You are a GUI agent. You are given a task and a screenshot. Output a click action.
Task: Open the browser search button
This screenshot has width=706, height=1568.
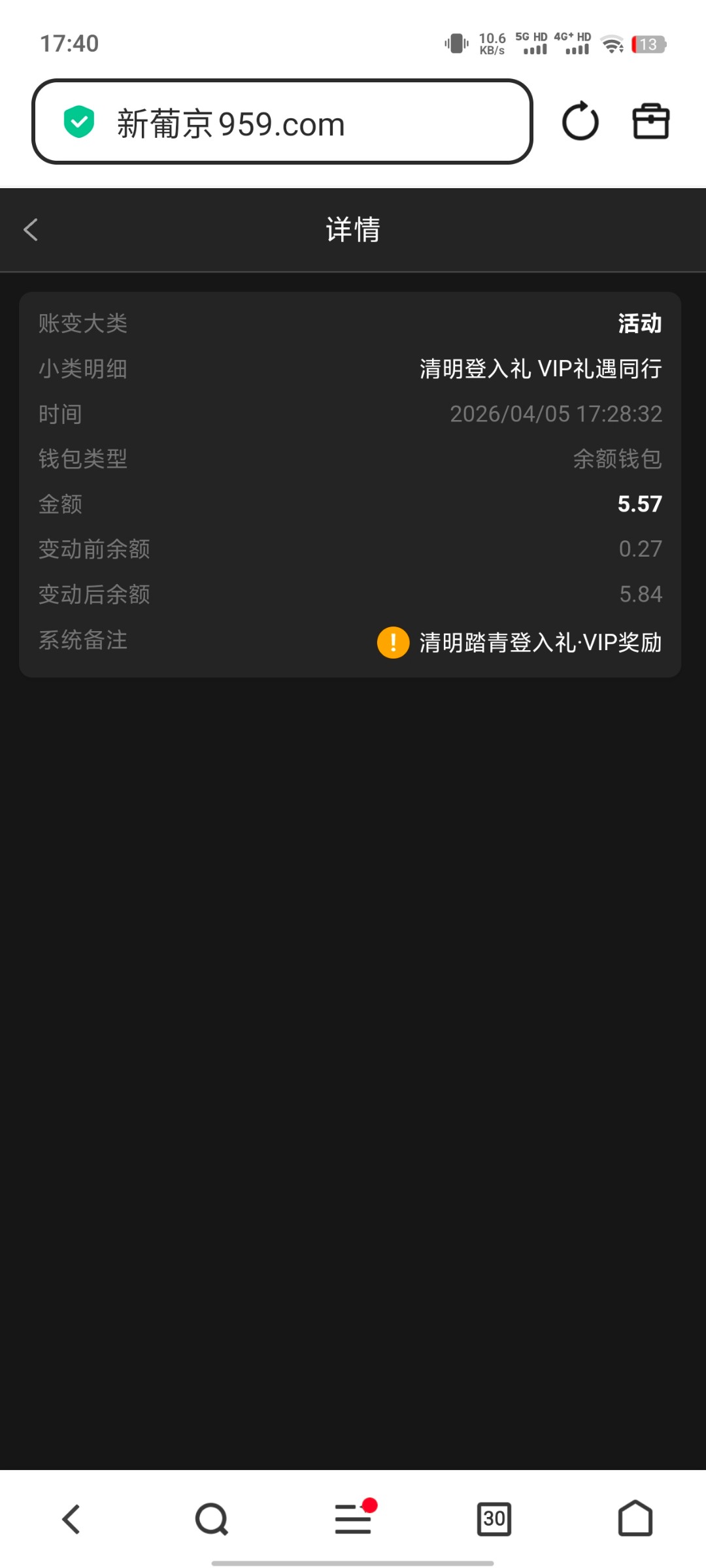pyautogui.click(x=212, y=1519)
